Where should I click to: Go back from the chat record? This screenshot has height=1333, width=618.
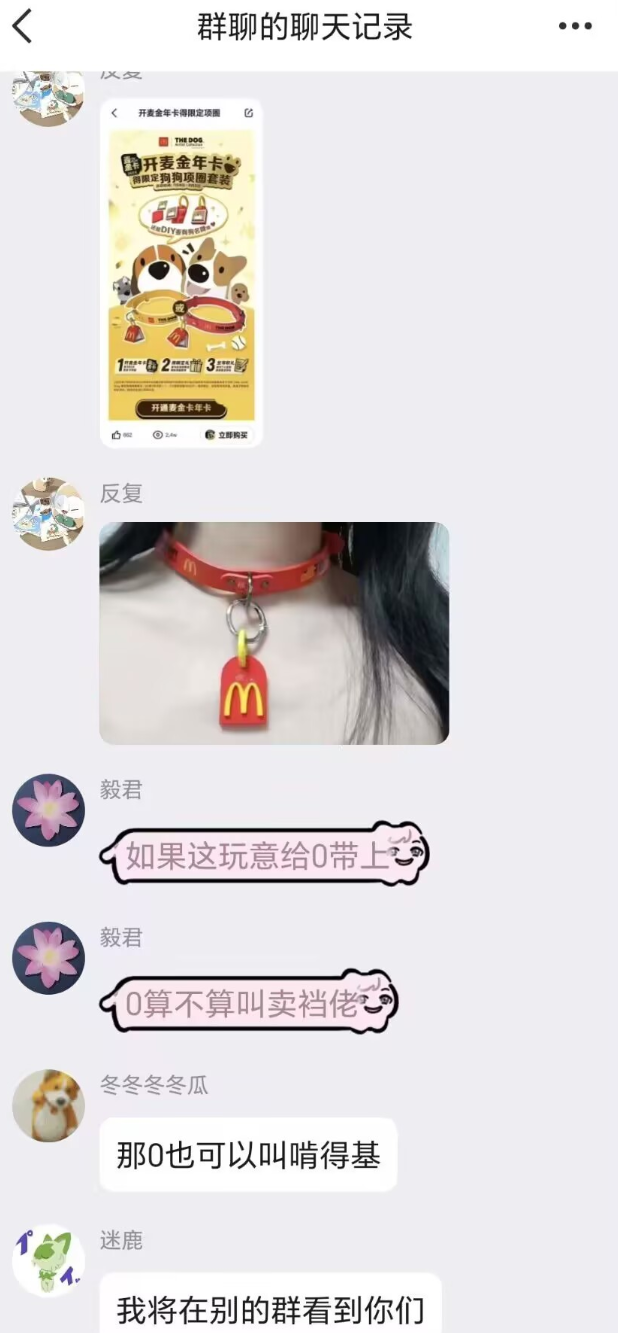pos(22,26)
